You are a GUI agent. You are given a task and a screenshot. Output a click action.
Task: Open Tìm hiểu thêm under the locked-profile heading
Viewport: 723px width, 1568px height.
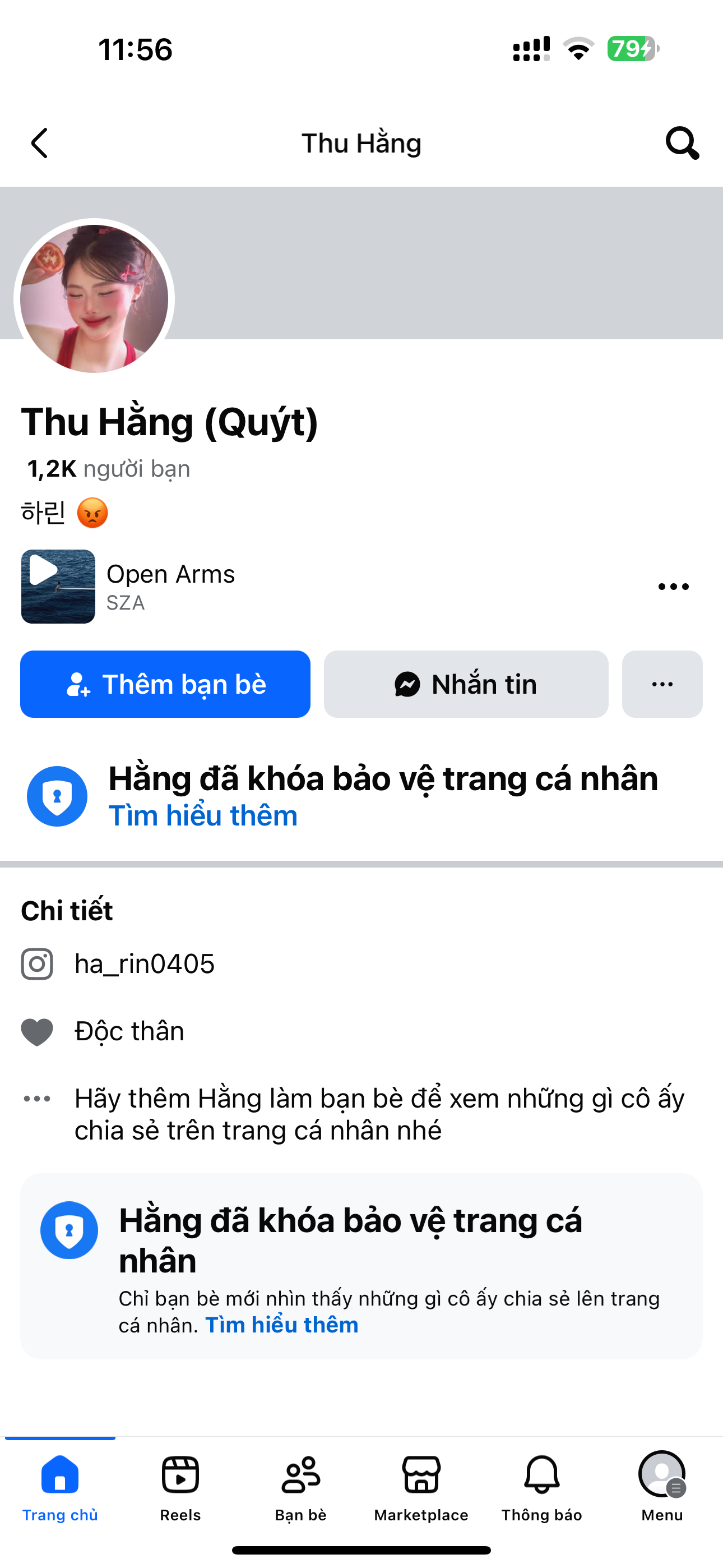pos(203,815)
